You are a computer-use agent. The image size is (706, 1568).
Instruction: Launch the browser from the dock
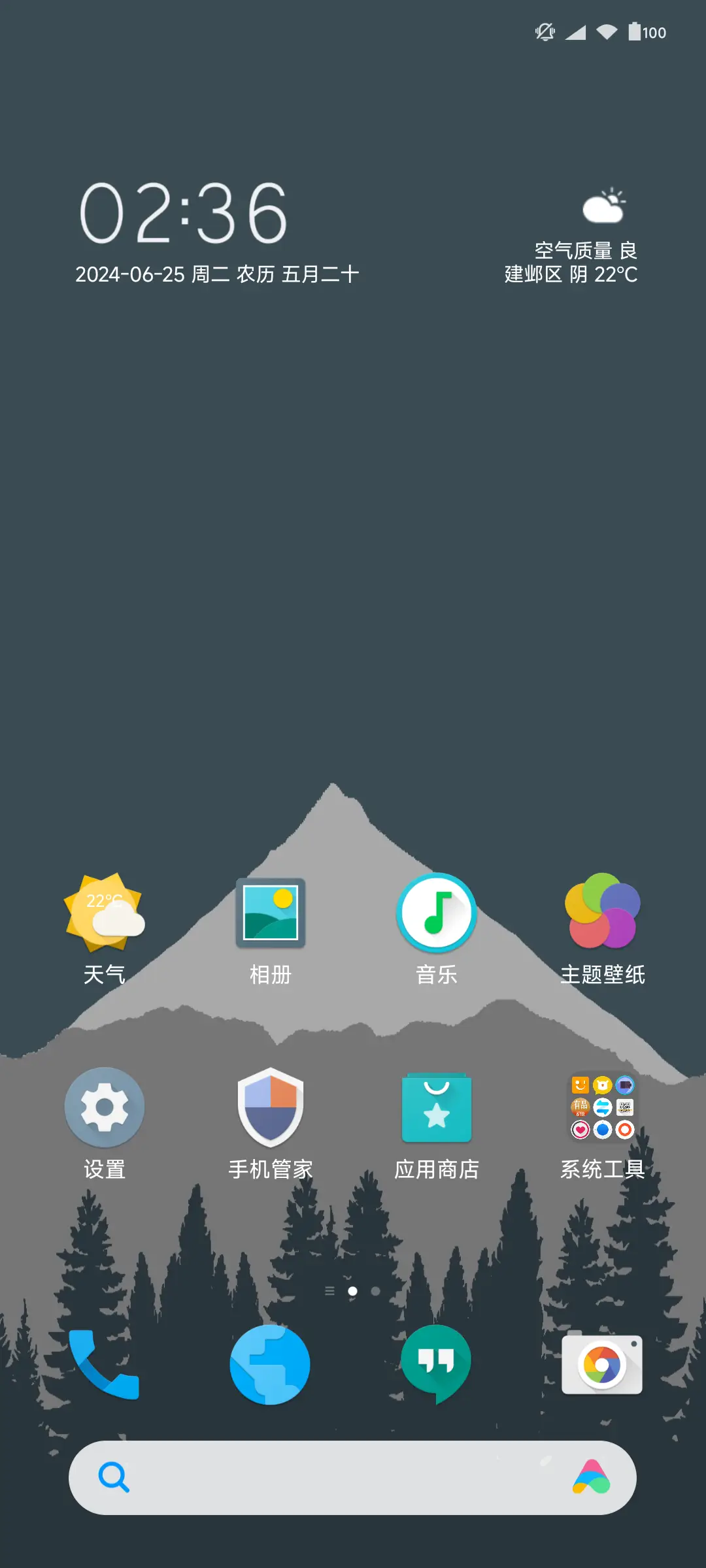(x=271, y=1365)
